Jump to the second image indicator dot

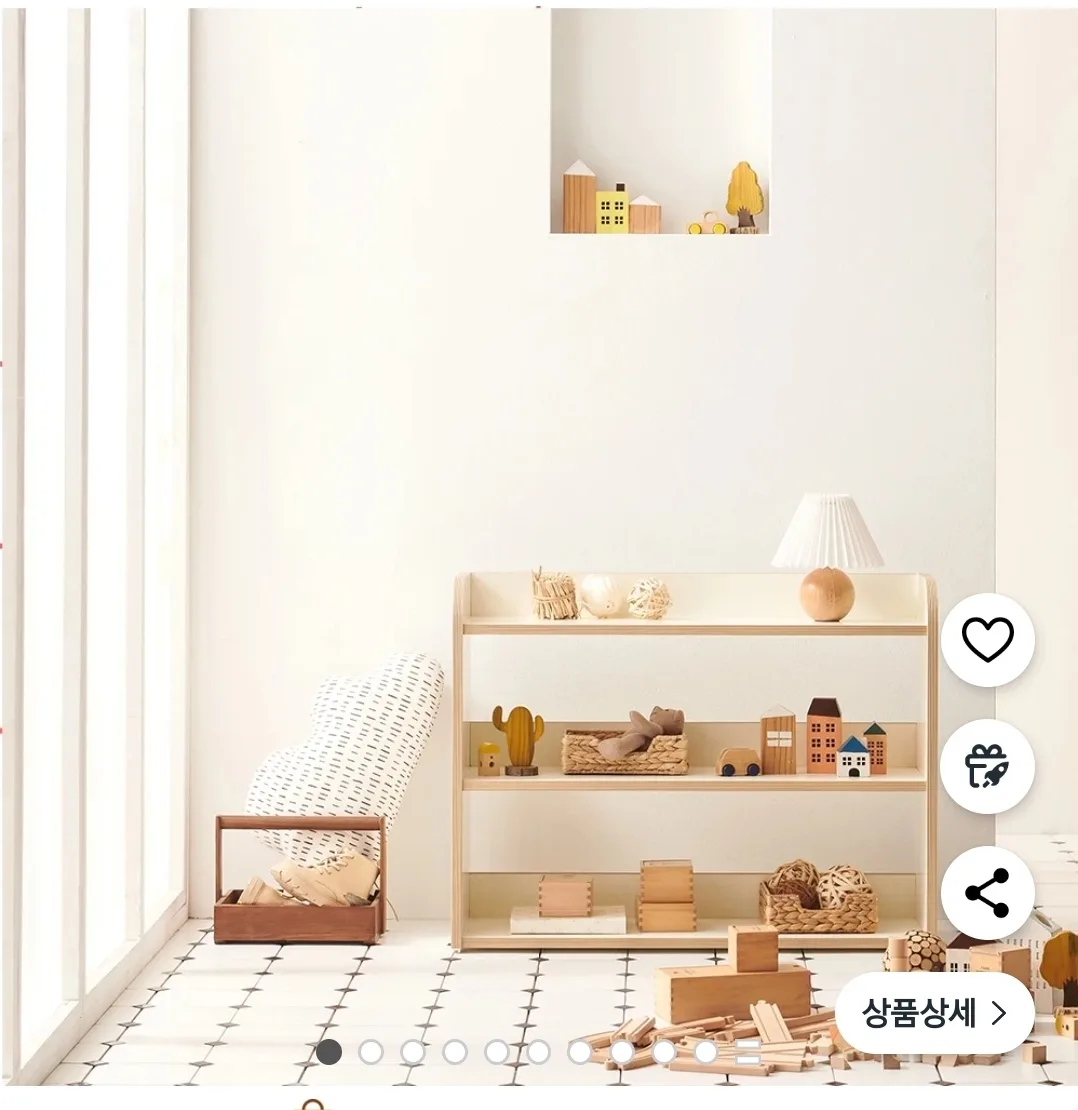[x=371, y=1052]
